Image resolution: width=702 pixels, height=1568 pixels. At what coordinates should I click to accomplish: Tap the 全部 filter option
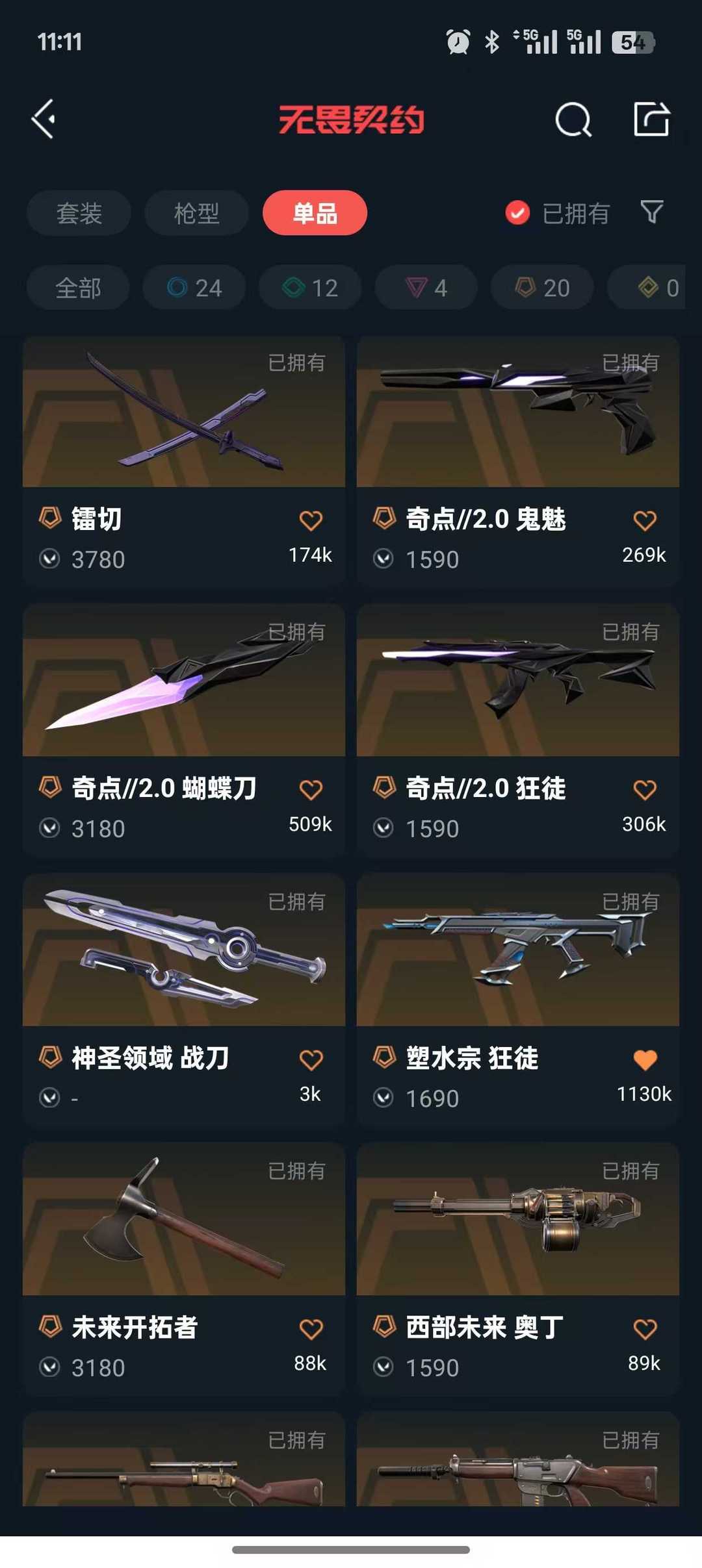(x=78, y=288)
